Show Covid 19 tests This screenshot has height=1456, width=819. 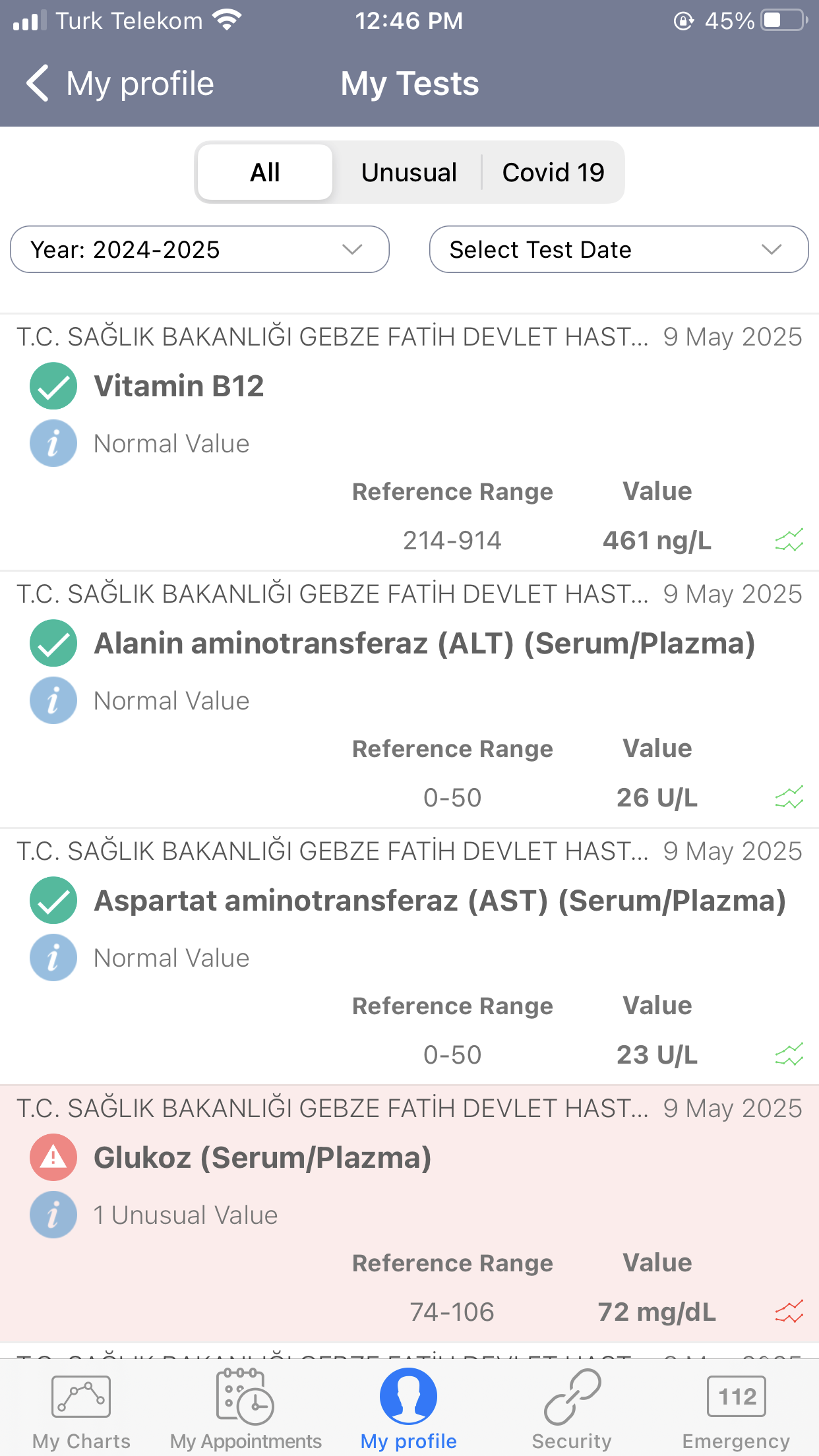coord(553,172)
